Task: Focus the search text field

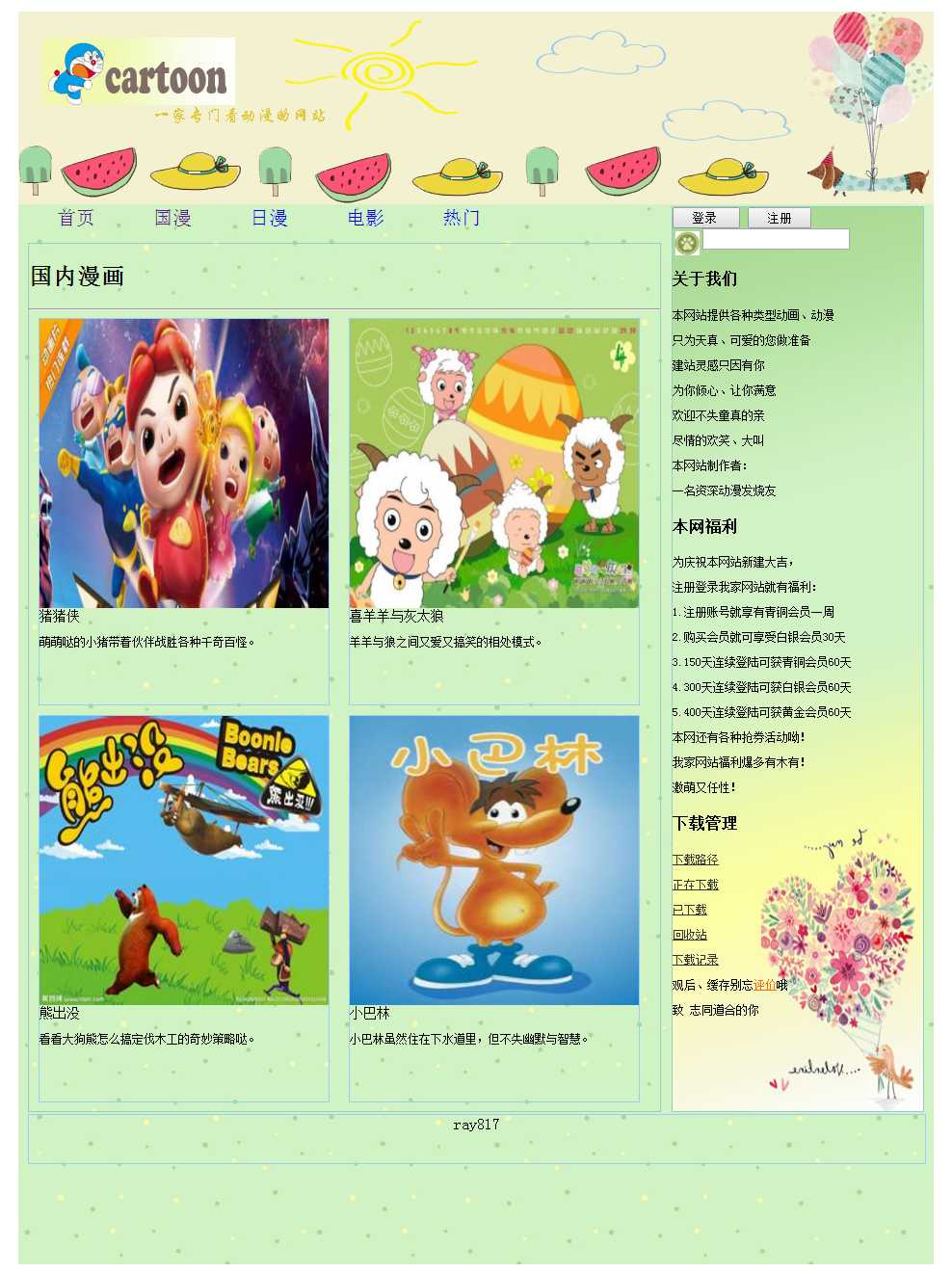Action: [x=776, y=239]
